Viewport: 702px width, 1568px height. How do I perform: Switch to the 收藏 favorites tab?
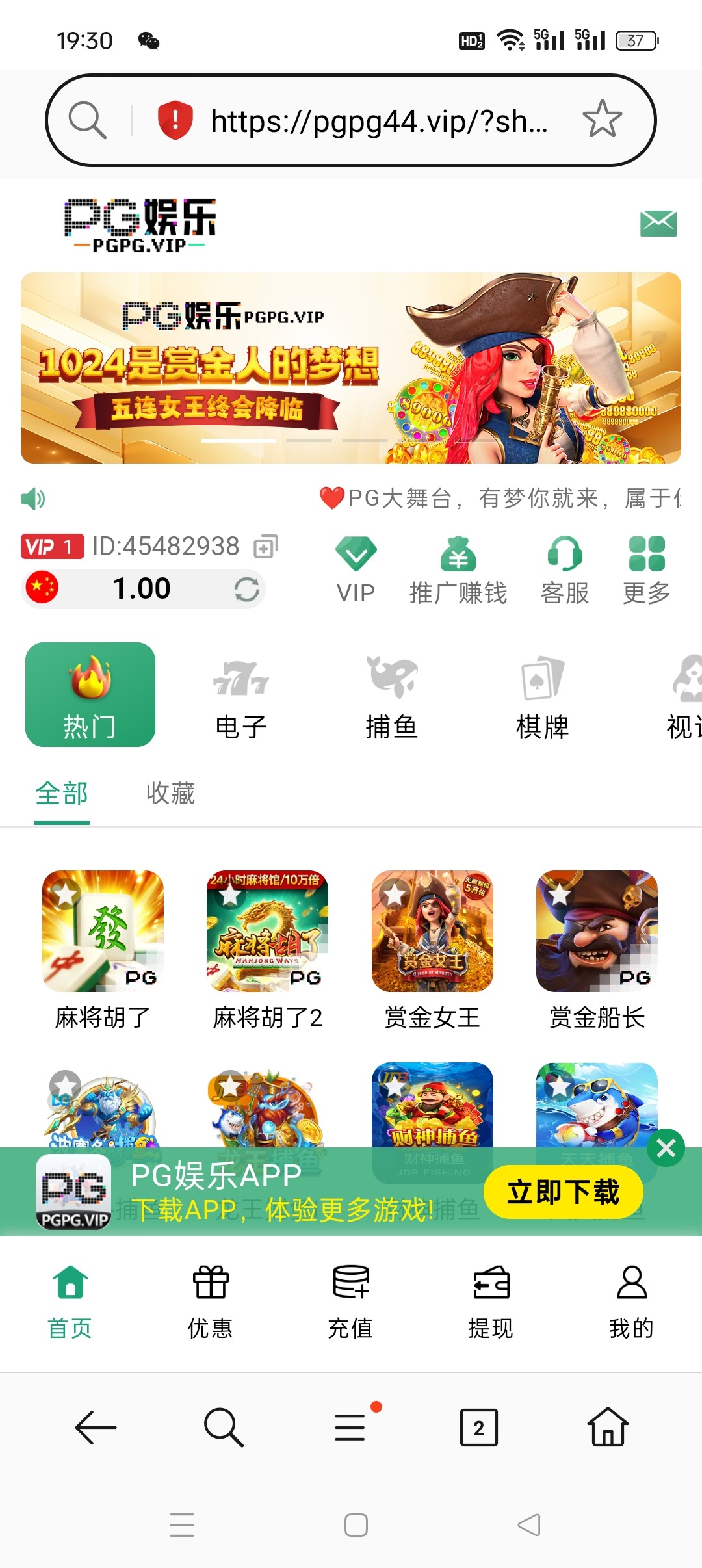tap(170, 794)
